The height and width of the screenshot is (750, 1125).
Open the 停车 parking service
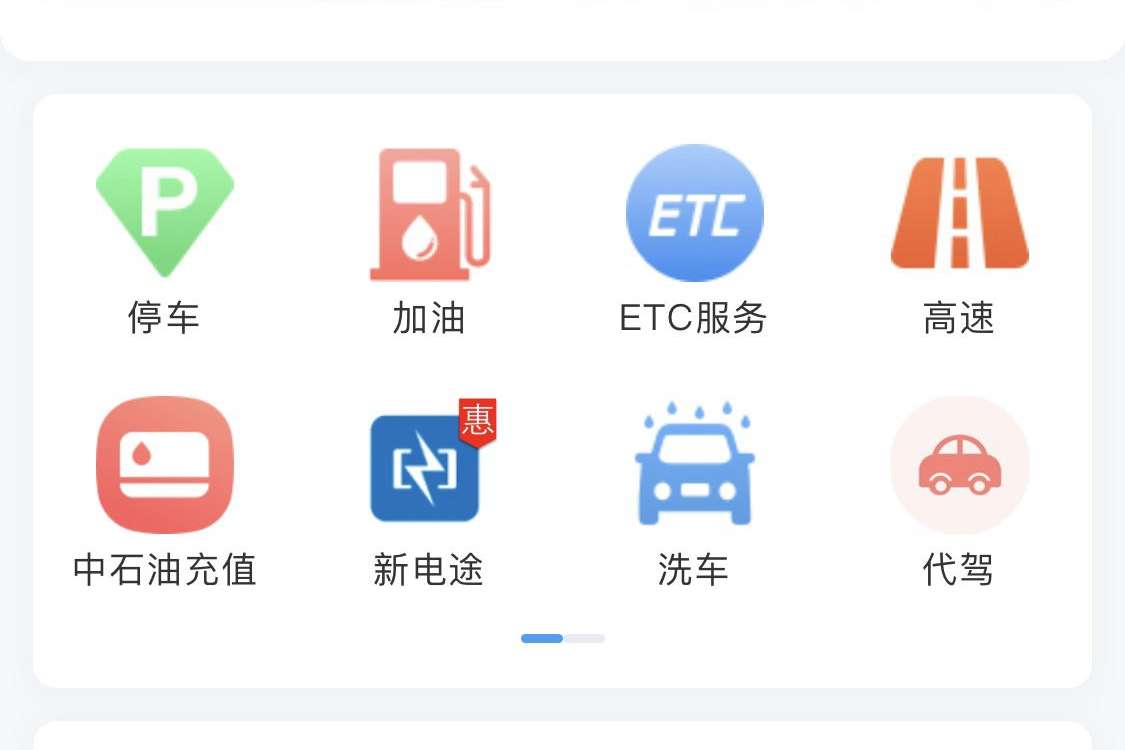165,213
